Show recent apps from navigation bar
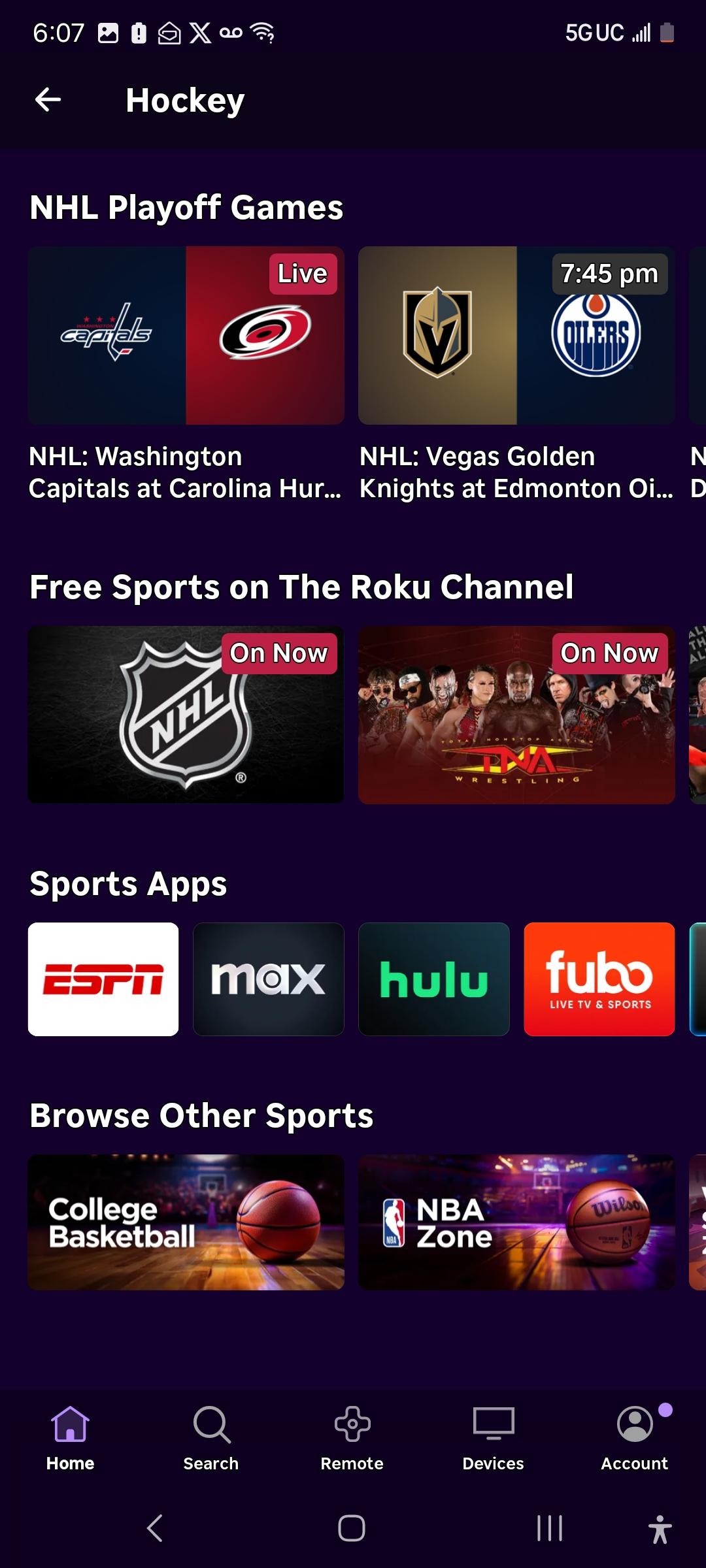706x1568 pixels. coord(550,1528)
